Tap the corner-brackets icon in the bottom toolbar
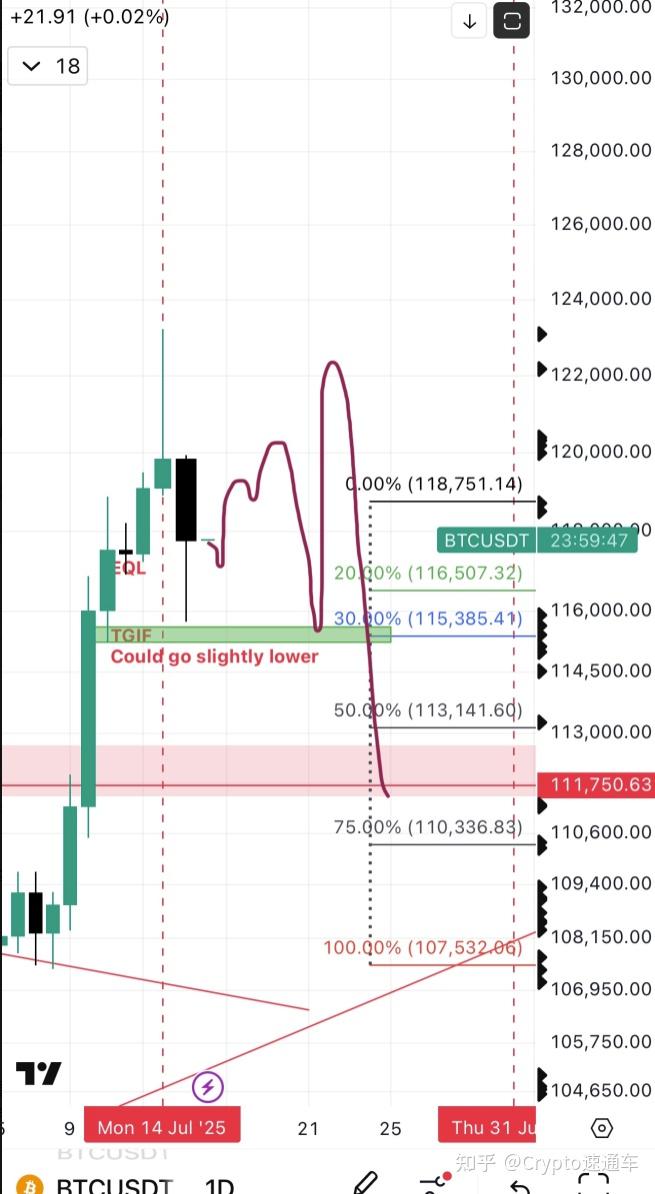 click(x=592, y=1183)
